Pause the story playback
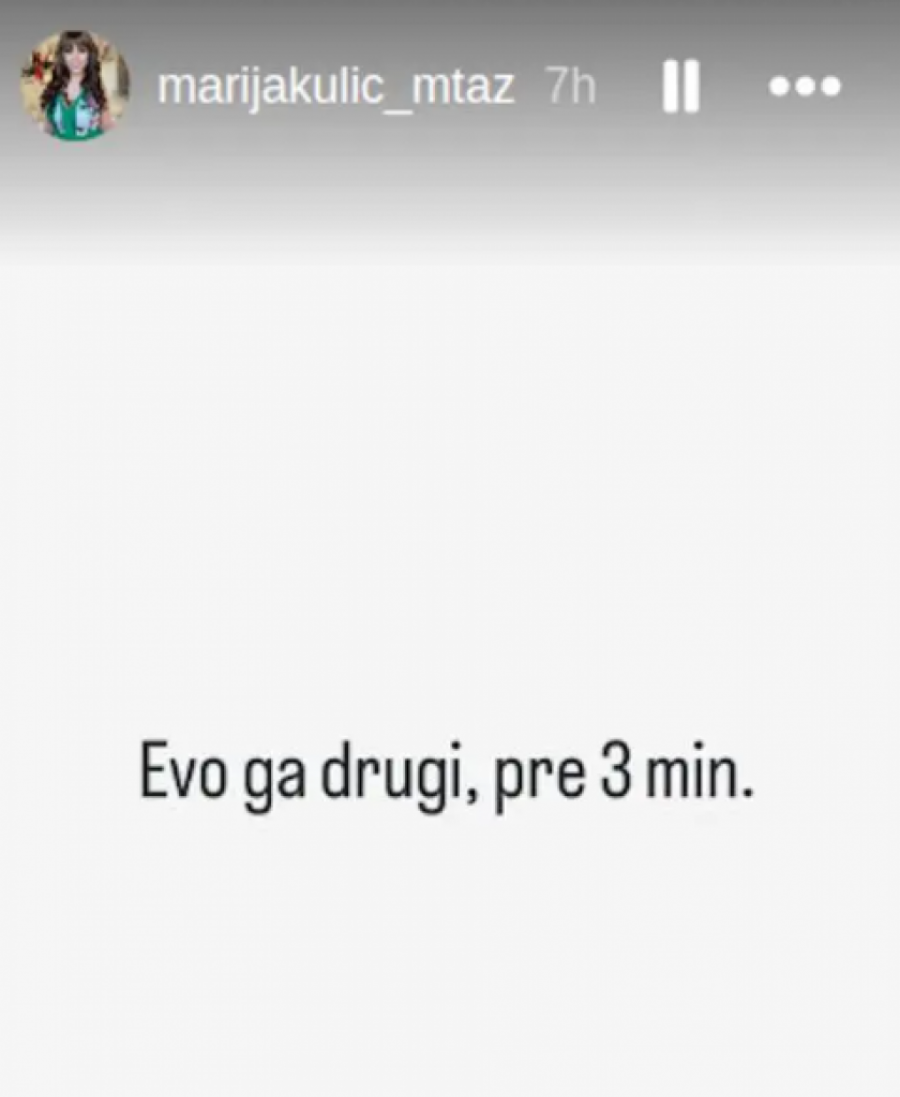 pos(680,87)
